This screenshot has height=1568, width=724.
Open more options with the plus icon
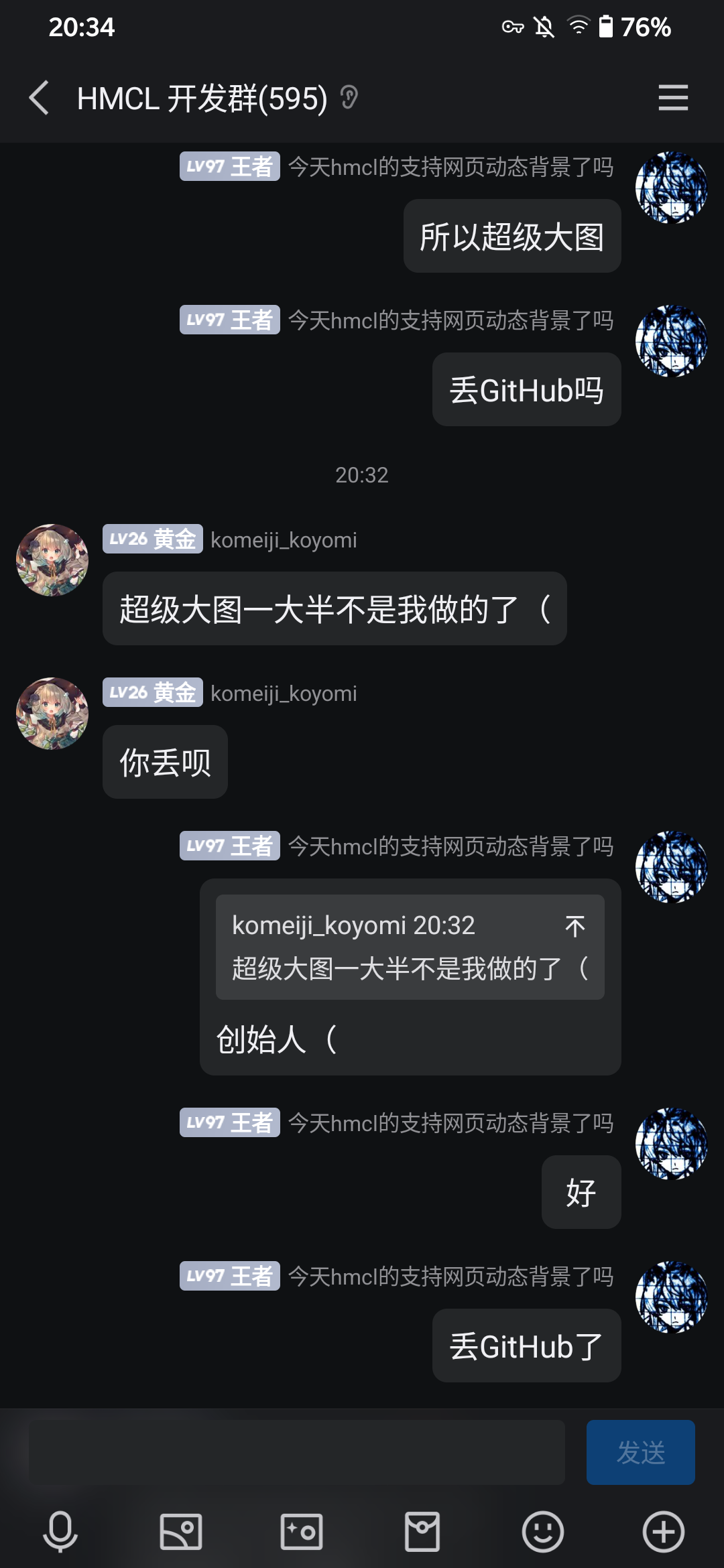point(664,1532)
